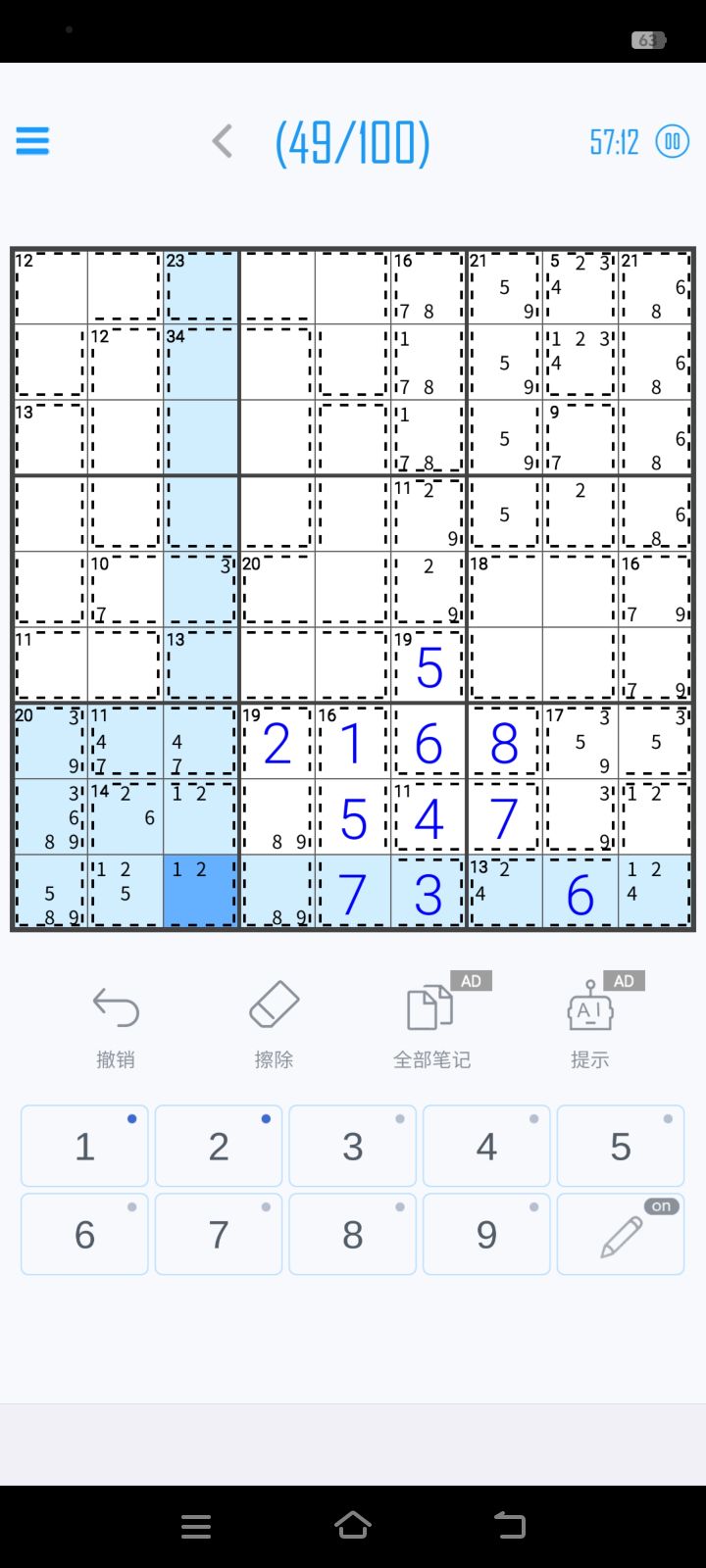Pause the game timer
706x1568 pixels.
point(672,141)
